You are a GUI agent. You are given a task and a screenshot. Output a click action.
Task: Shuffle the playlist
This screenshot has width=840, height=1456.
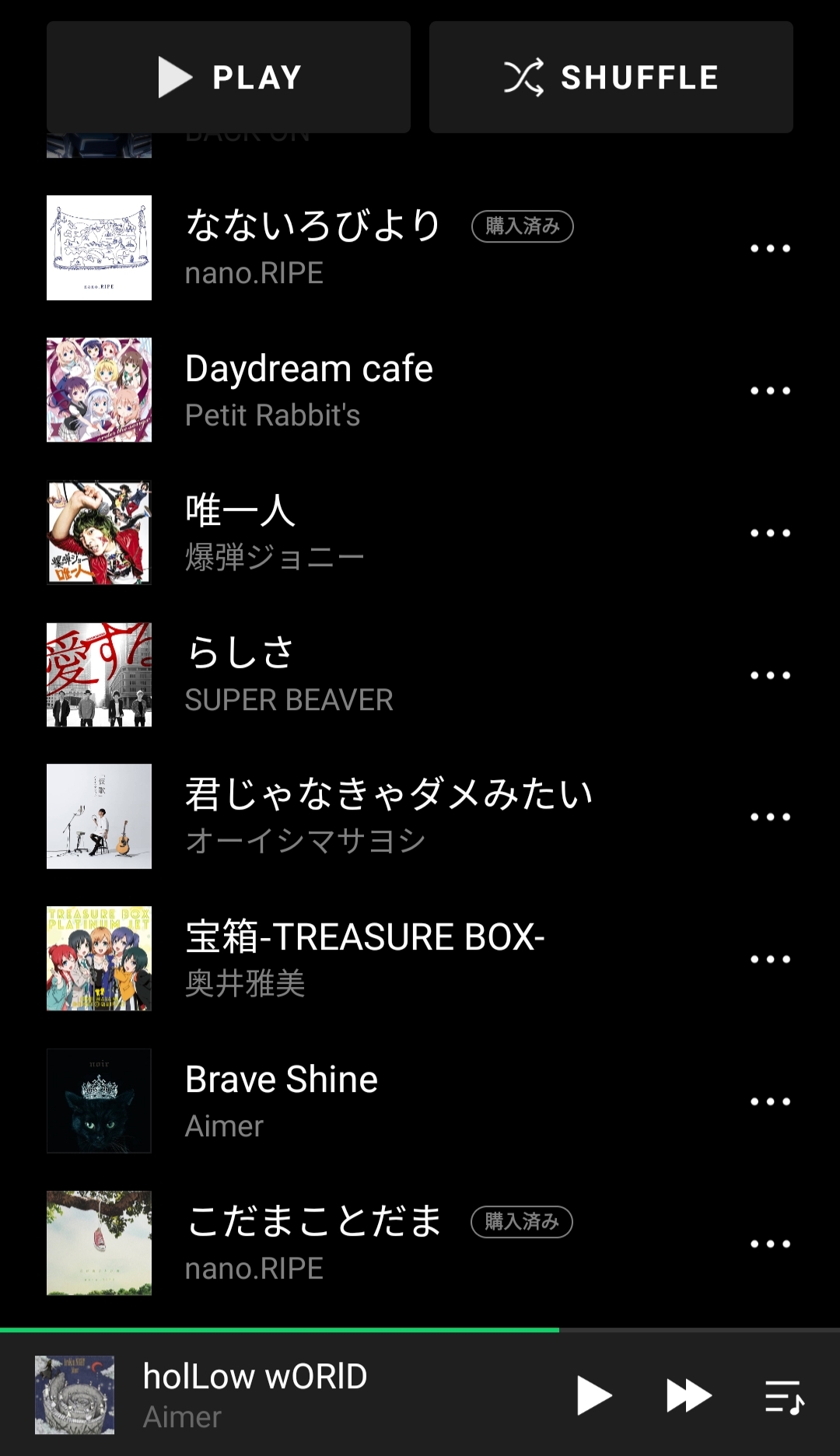611,77
